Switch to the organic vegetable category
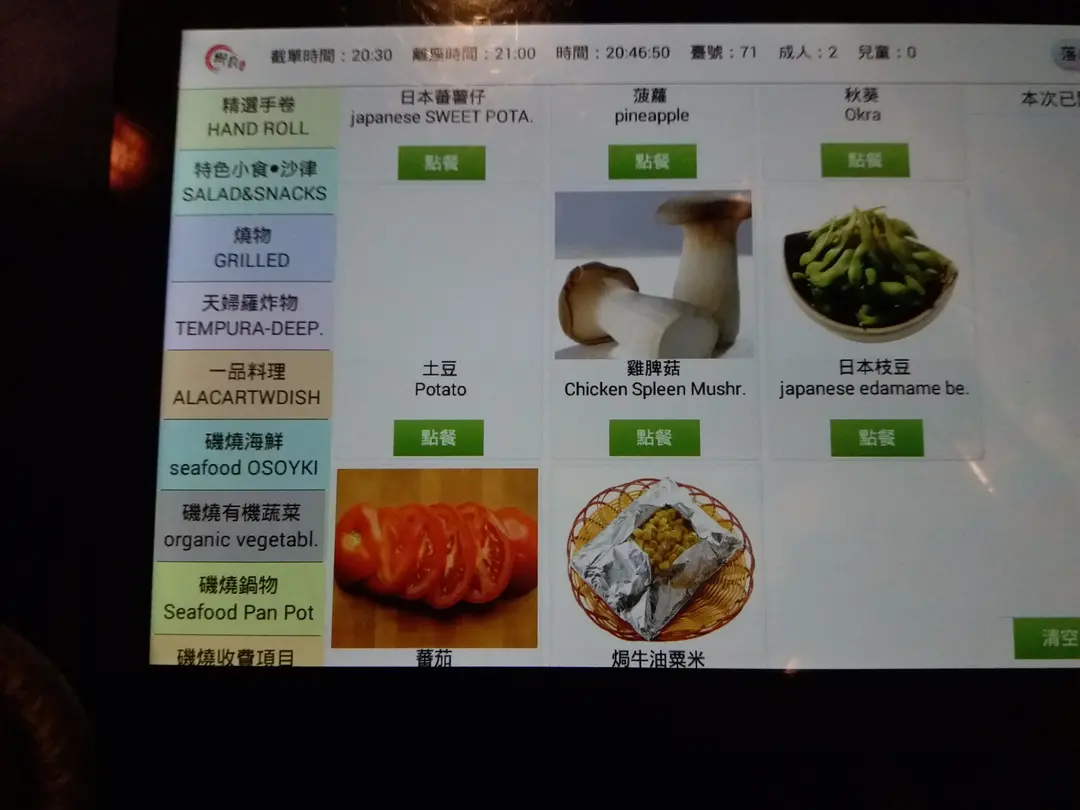This screenshot has height=810, width=1080. point(241,526)
